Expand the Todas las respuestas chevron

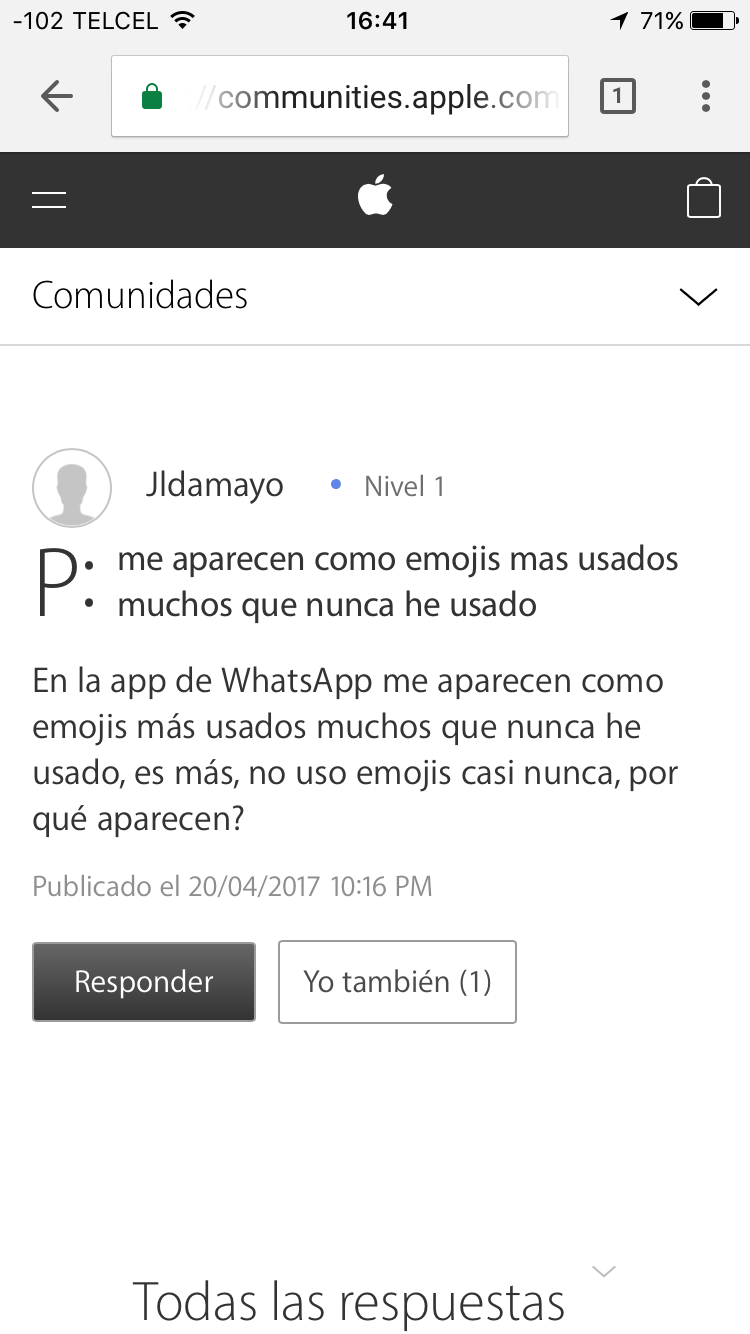coord(604,1272)
